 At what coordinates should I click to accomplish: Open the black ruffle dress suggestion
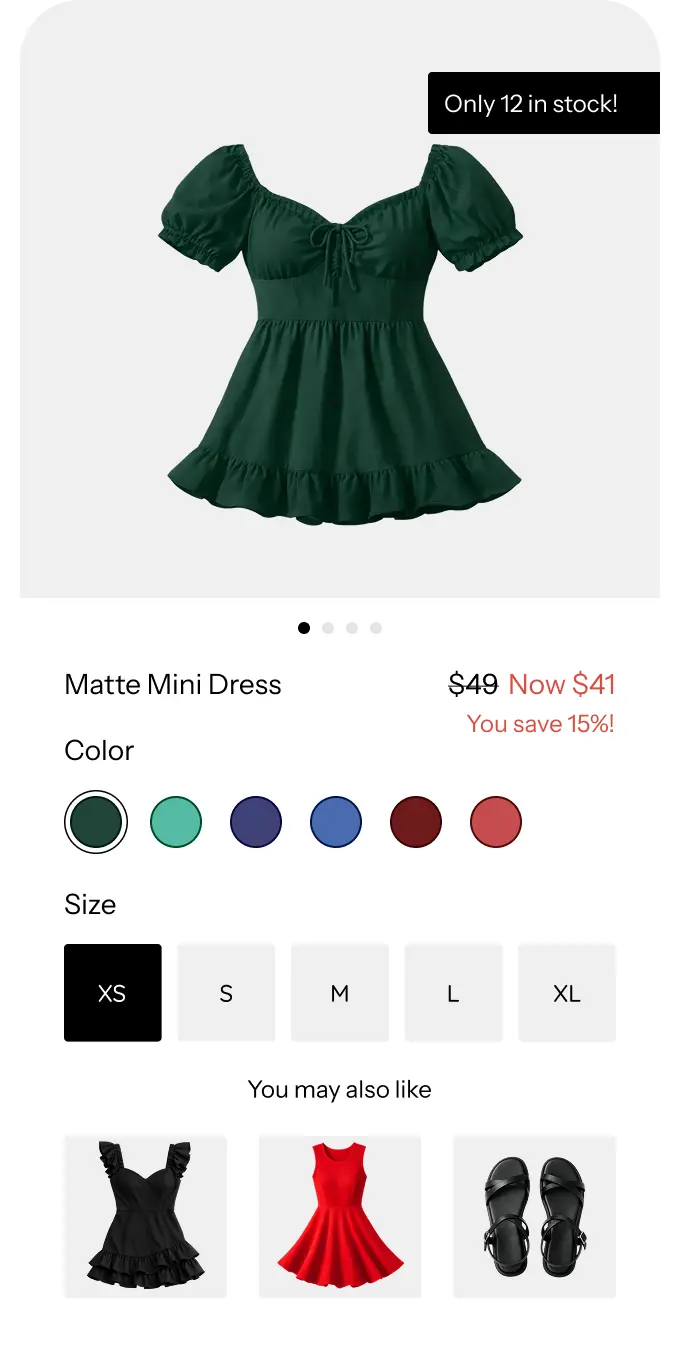(146, 1216)
